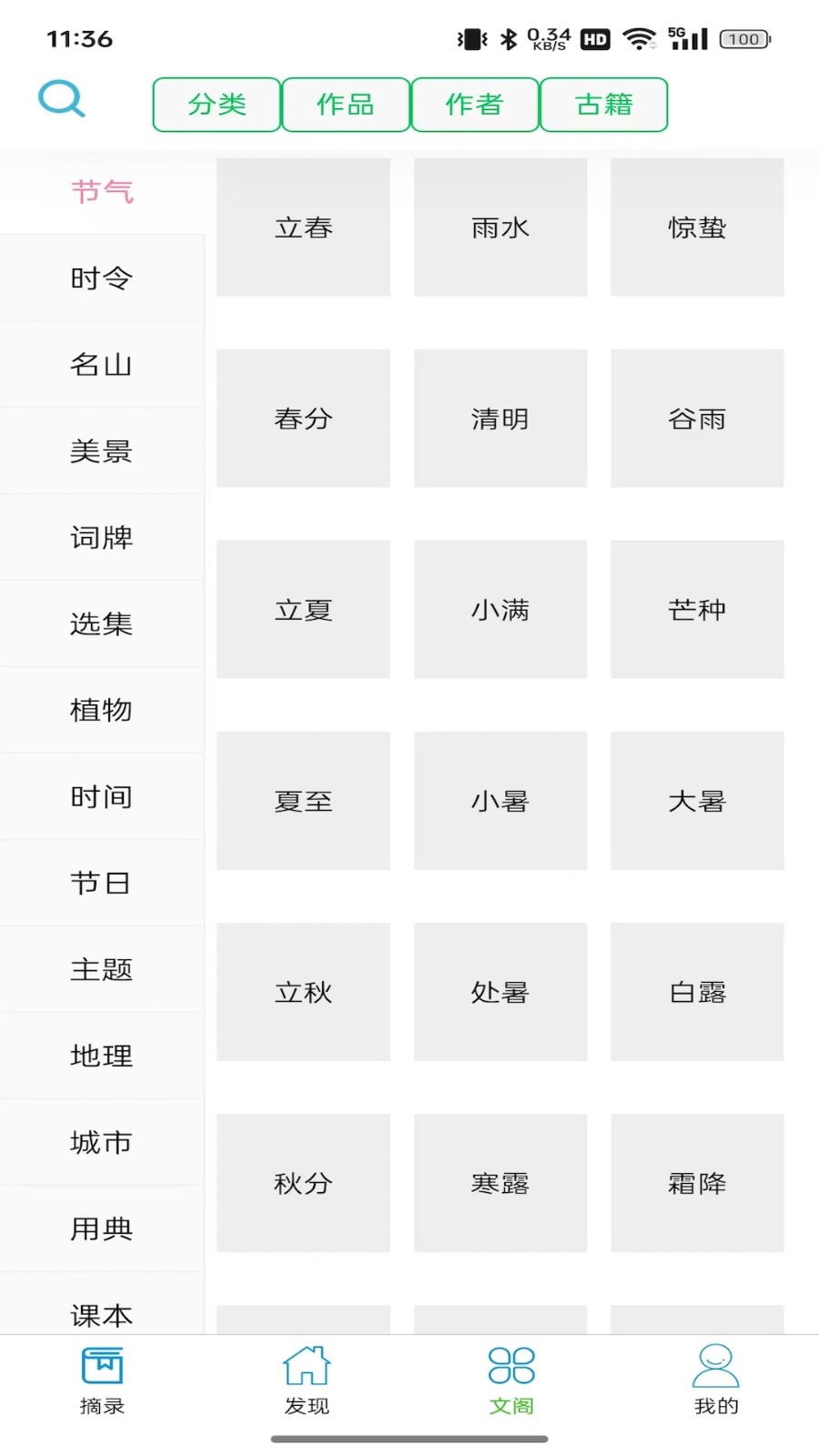Open search with the magnifier icon

point(61,98)
